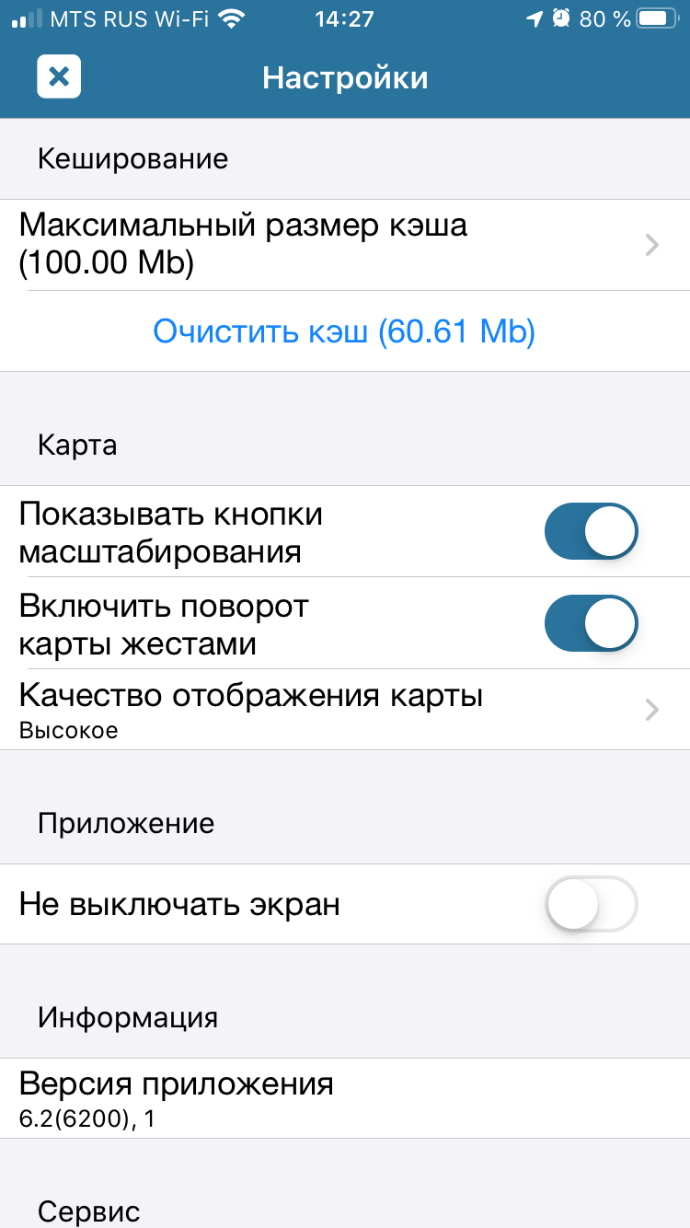Image resolution: width=690 pixels, height=1228 pixels.
Task: Disable Показывать кнопки масштабирования switch
Action: [x=590, y=532]
